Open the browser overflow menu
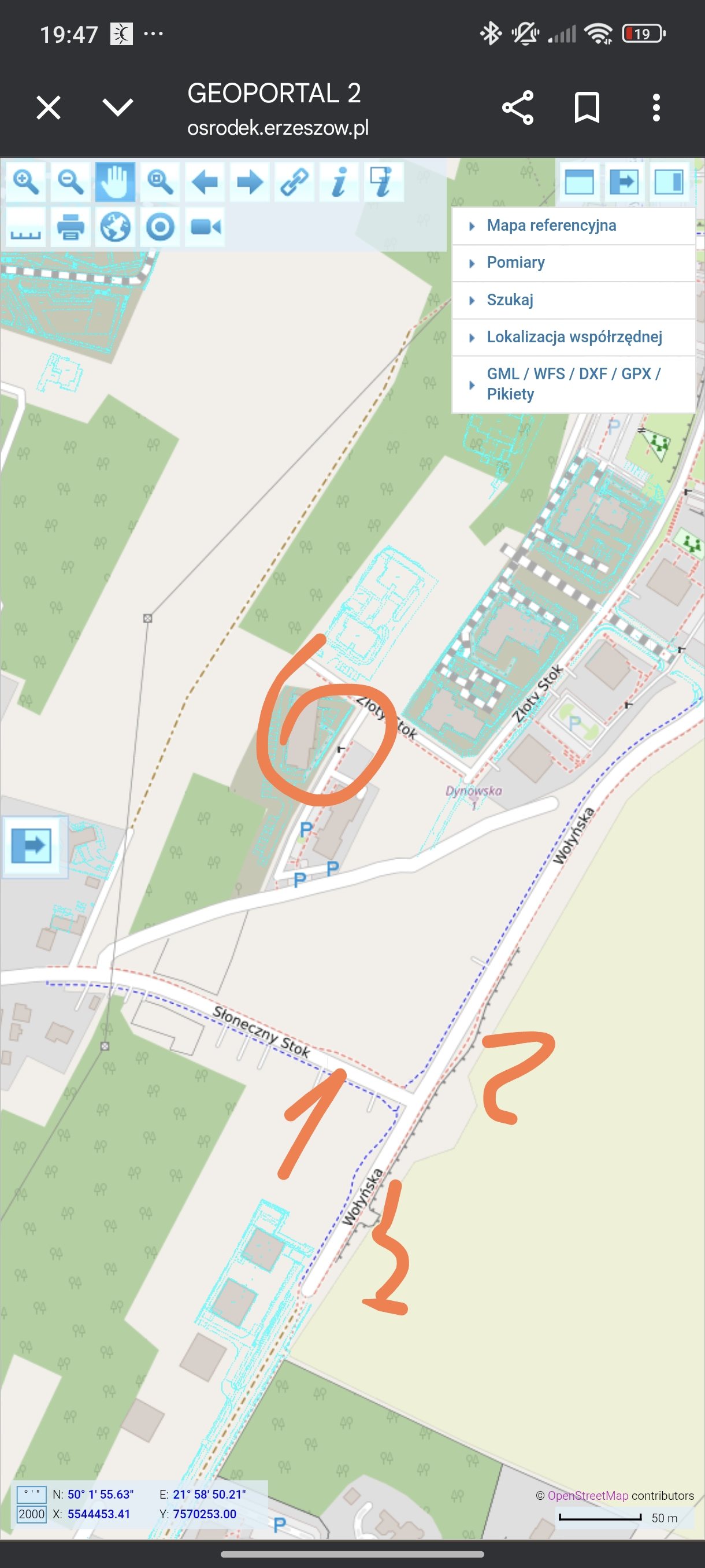705x1568 pixels. pyautogui.click(x=656, y=108)
